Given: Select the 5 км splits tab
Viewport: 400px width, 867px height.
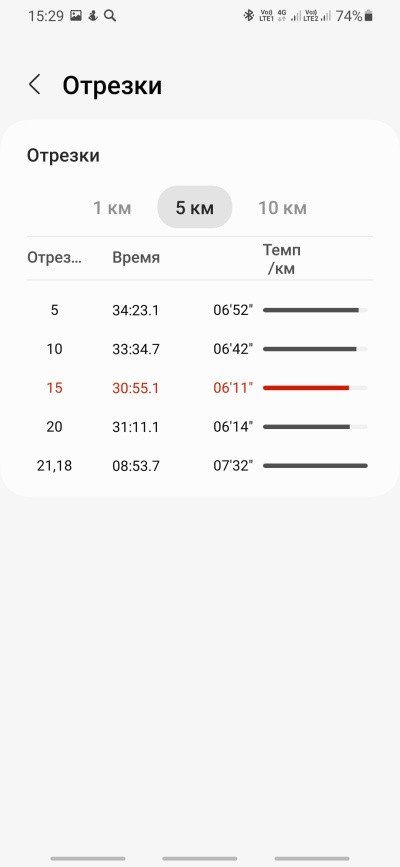Looking at the screenshot, I should click(195, 207).
